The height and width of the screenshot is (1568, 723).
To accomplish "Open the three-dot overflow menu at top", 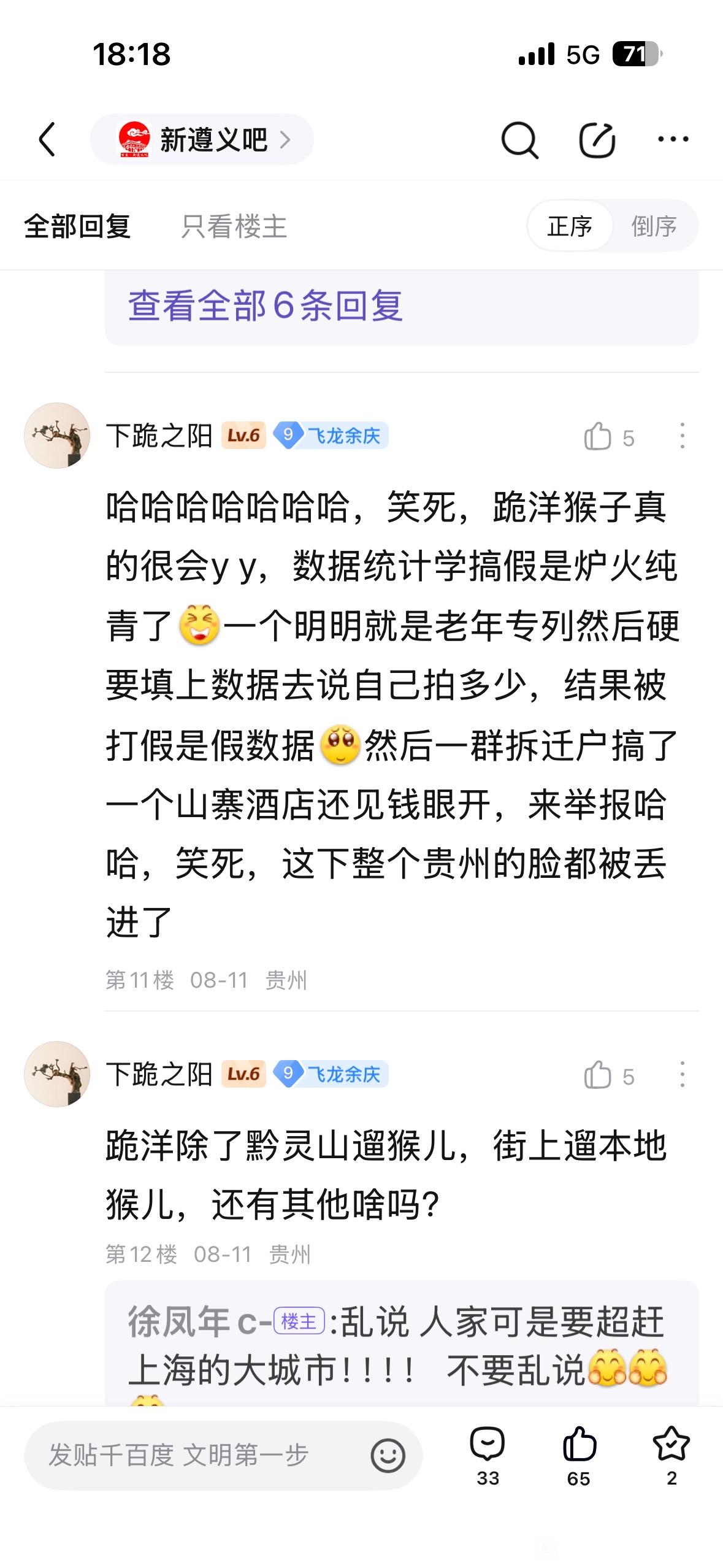I will click(x=673, y=140).
